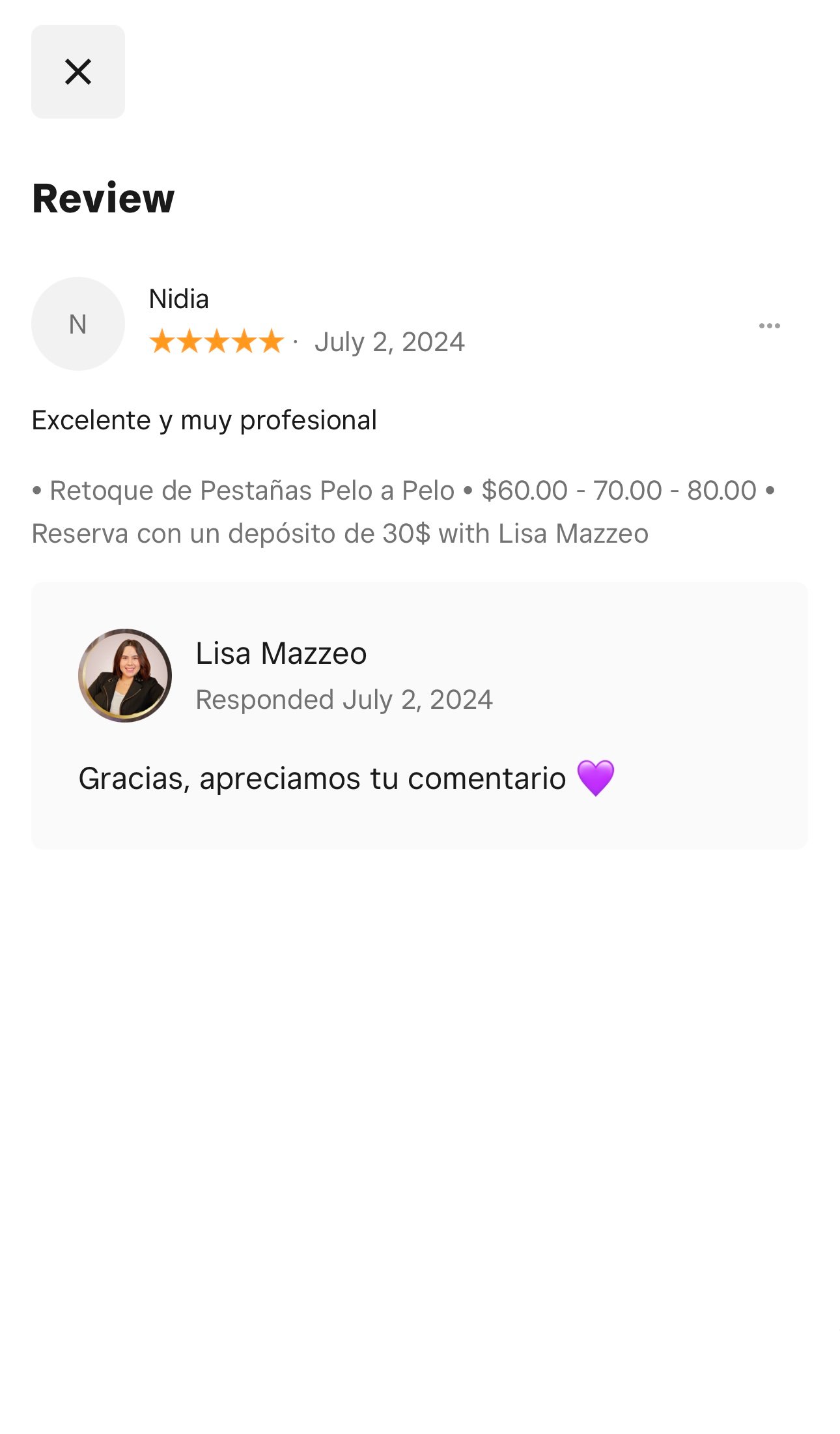Open the reviewer name Nidia

tap(178, 298)
